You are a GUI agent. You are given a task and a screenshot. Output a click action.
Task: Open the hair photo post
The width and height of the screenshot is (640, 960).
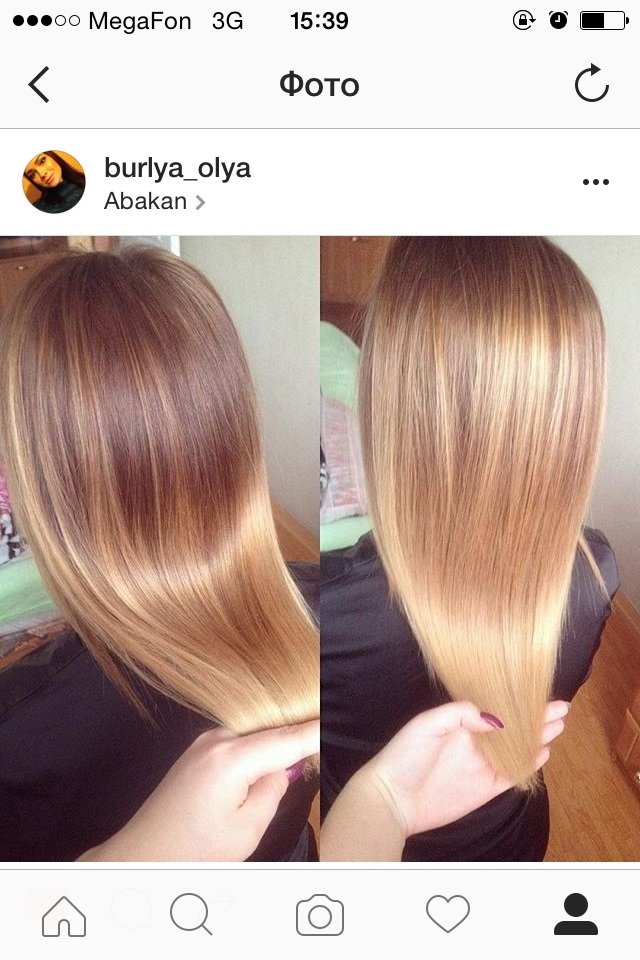coord(320,548)
